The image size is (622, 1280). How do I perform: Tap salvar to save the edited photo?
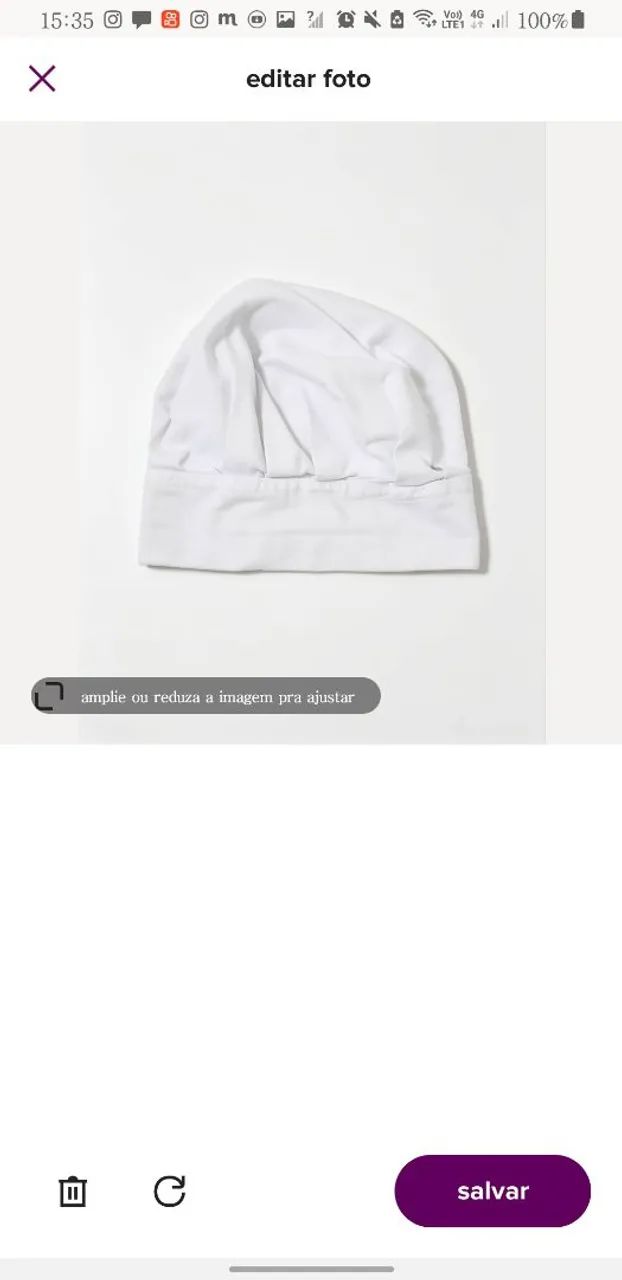click(492, 1191)
